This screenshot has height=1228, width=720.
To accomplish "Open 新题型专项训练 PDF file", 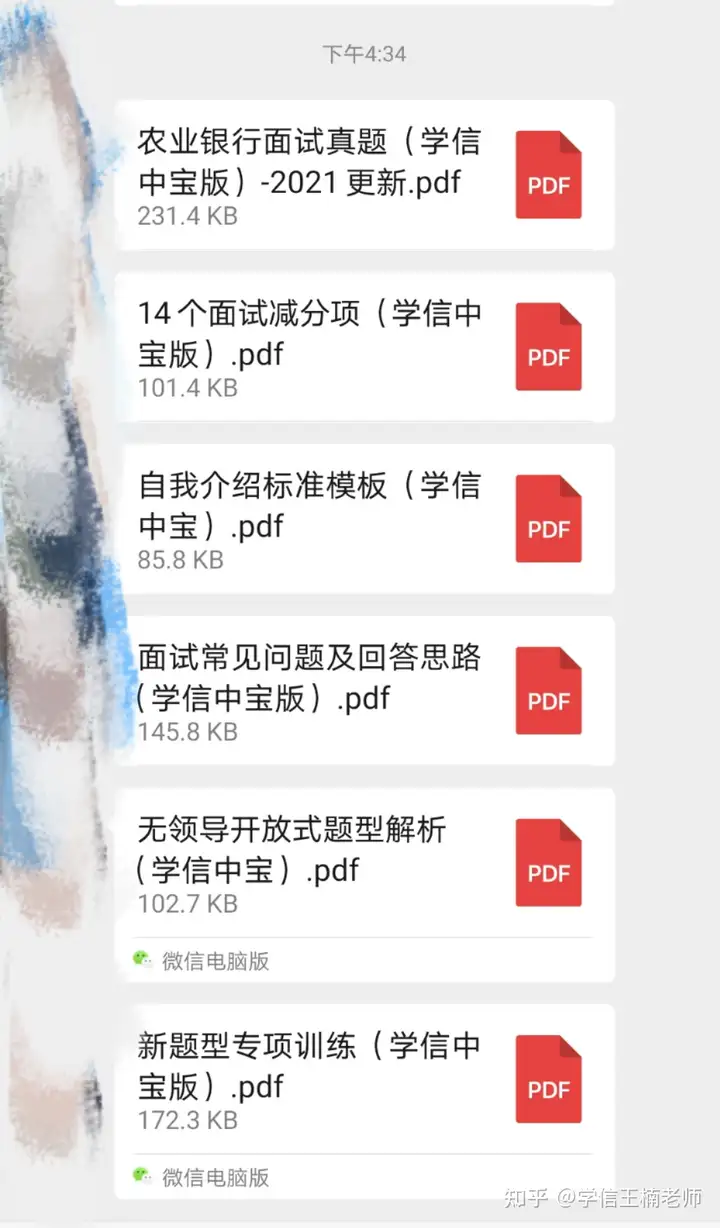I will pyautogui.click(x=364, y=1101).
